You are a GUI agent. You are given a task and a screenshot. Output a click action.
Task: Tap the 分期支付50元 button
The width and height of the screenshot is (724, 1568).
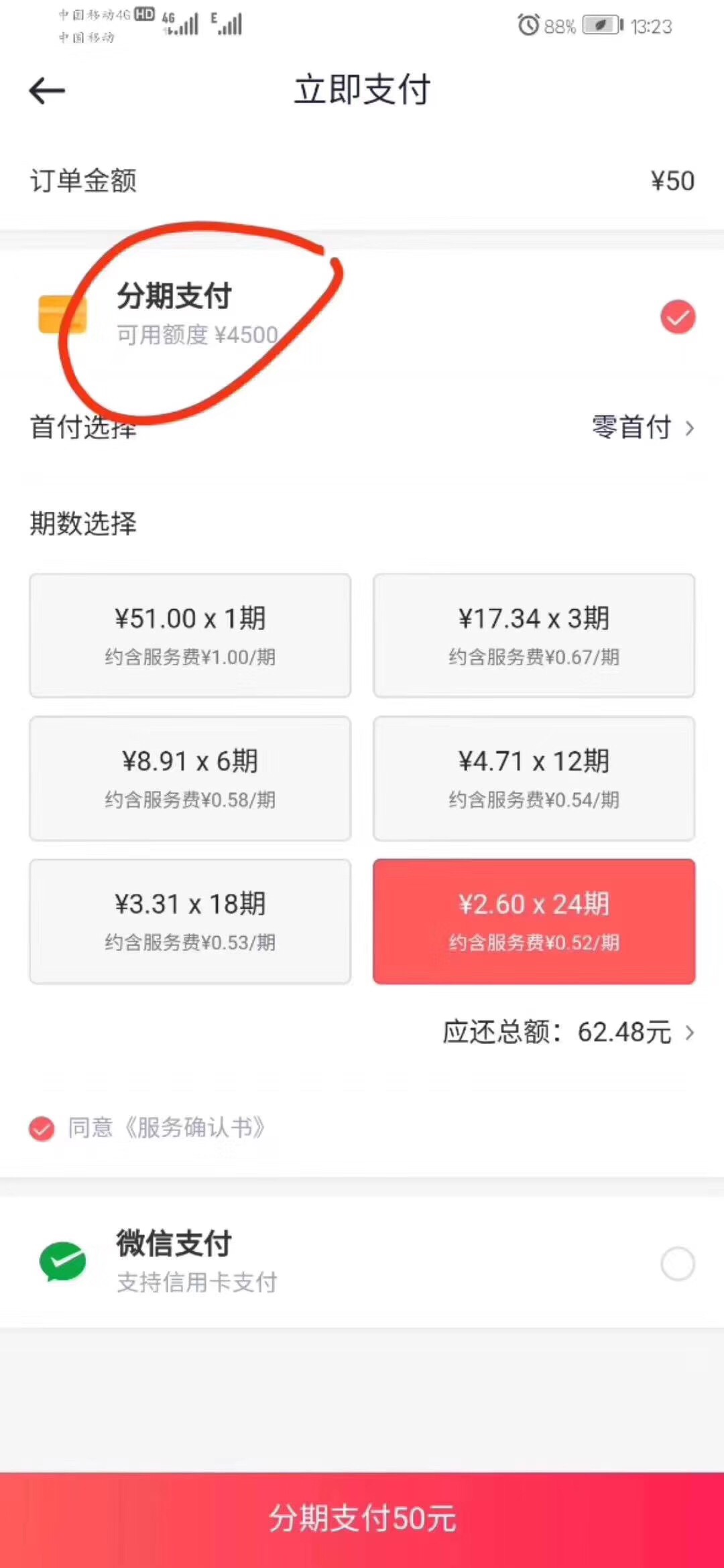pos(362,1519)
